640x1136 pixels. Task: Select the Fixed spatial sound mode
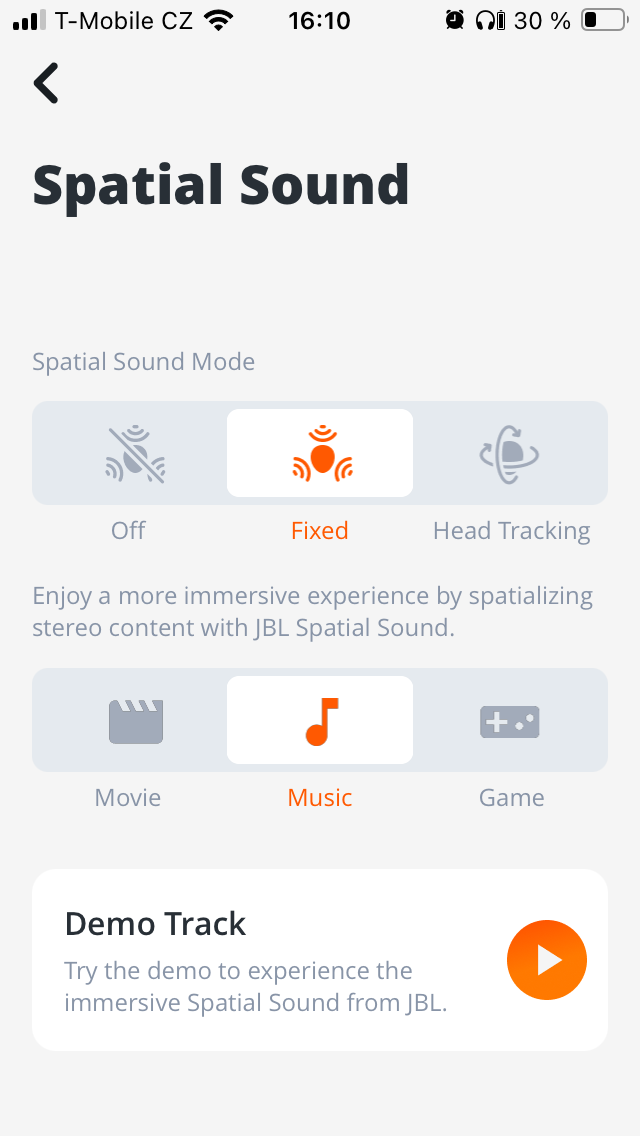click(320, 454)
